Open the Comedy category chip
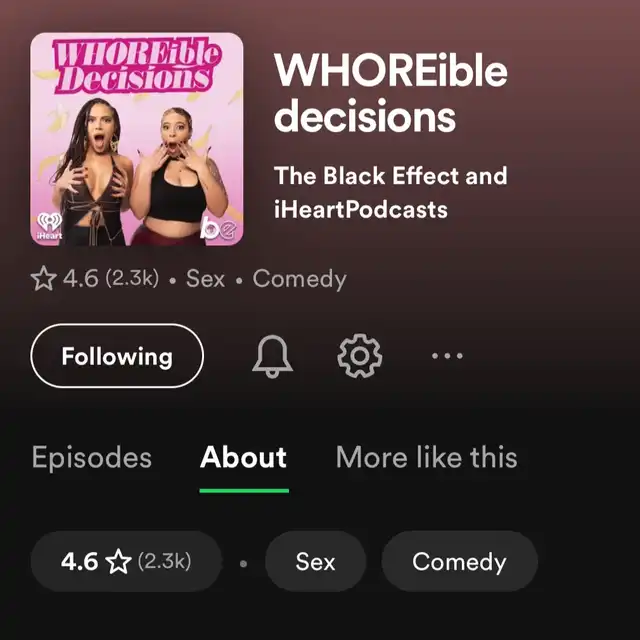The image size is (640, 640). pyautogui.click(x=459, y=561)
